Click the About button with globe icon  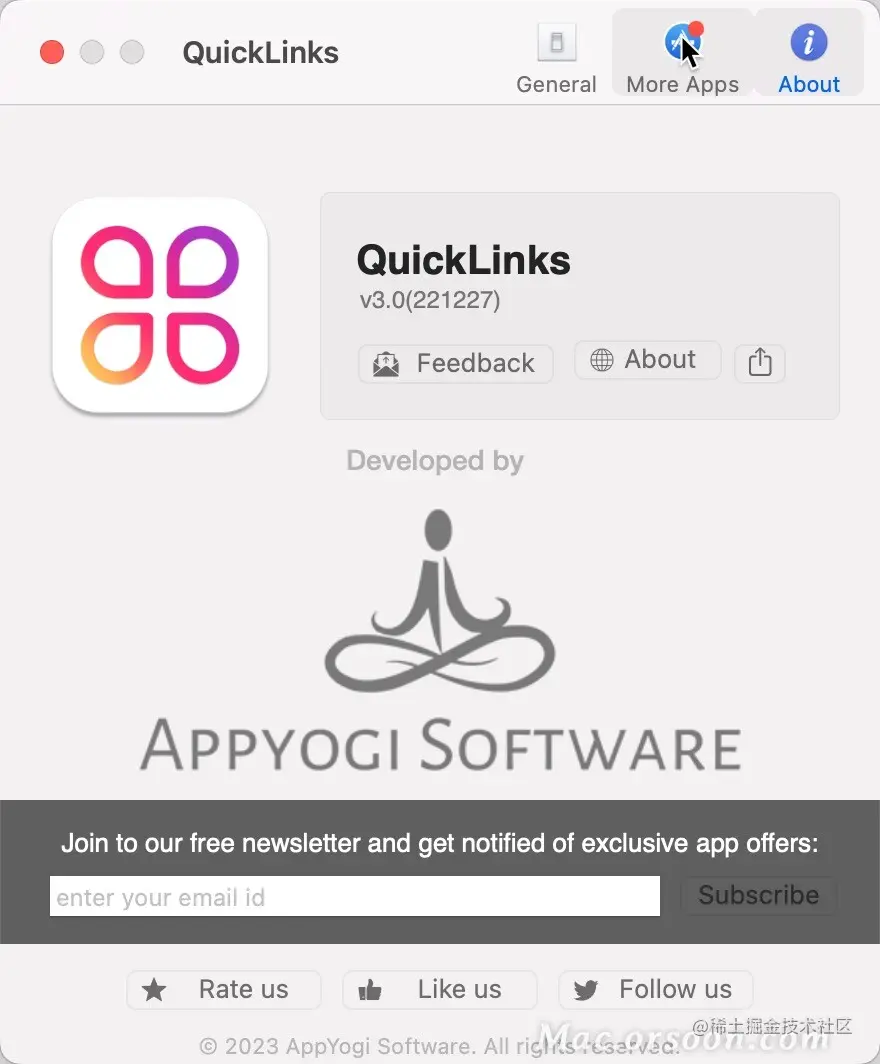click(647, 360)
